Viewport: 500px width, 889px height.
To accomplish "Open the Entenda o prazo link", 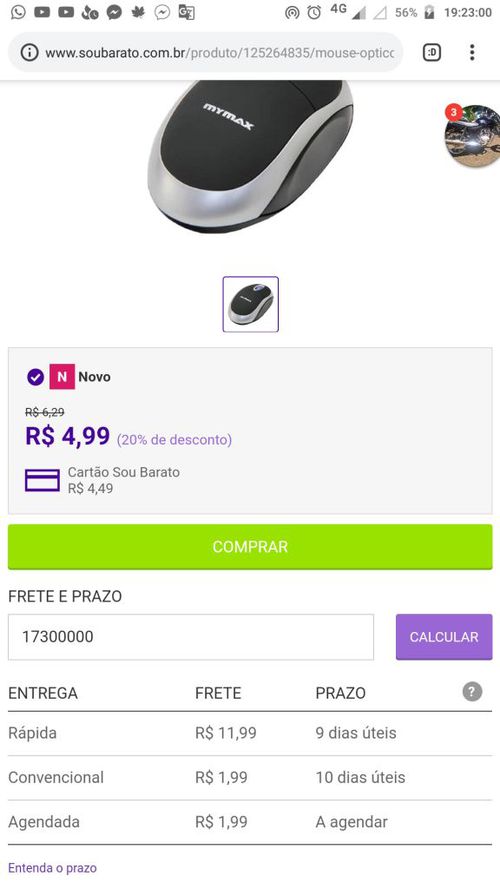I will 52,868.
